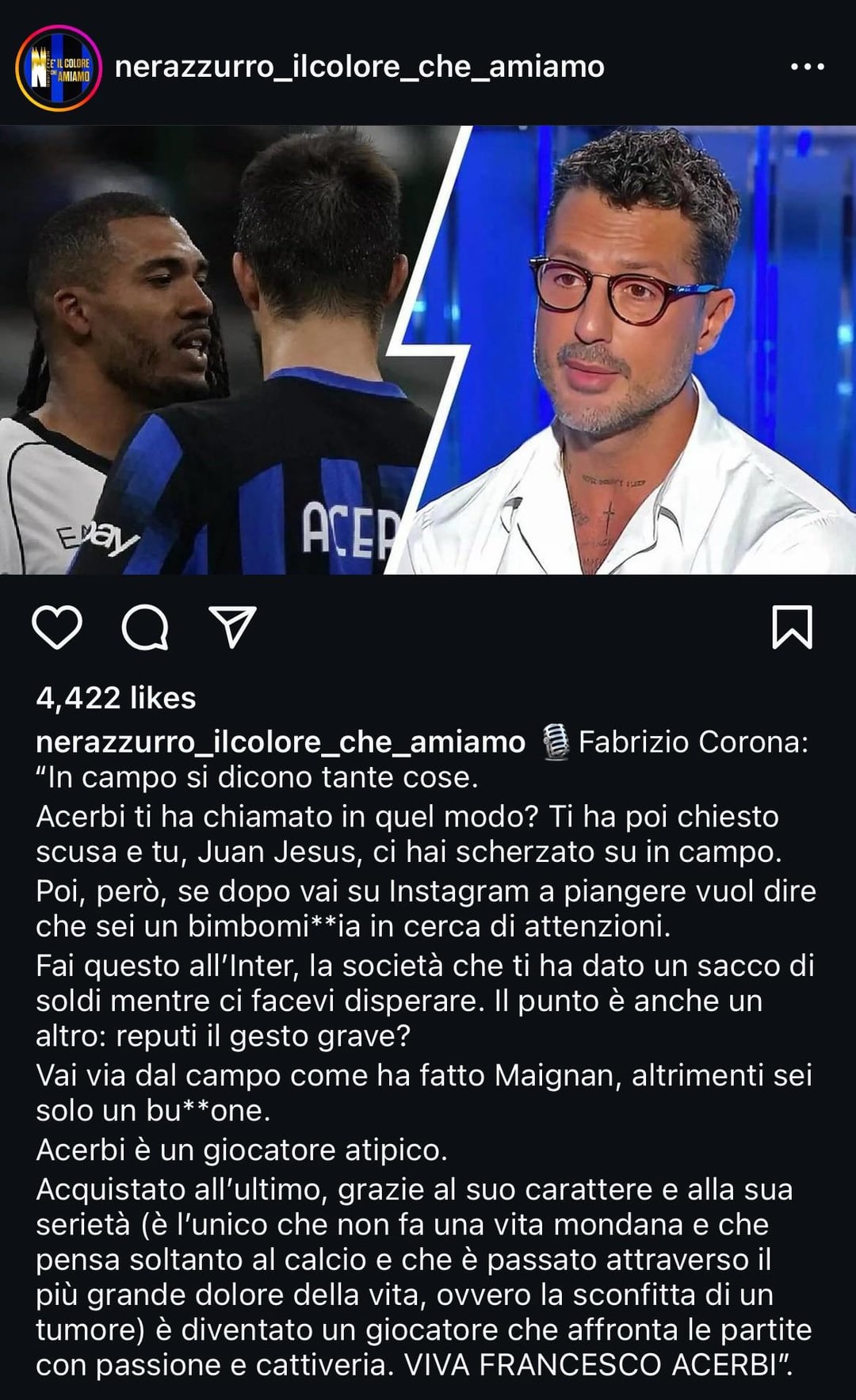The width and height of the screenshot is (856, 1400).
Task: Open nerazzurro_ilcolore_che_amiamo profile from header
Action: tap(359, 67)
